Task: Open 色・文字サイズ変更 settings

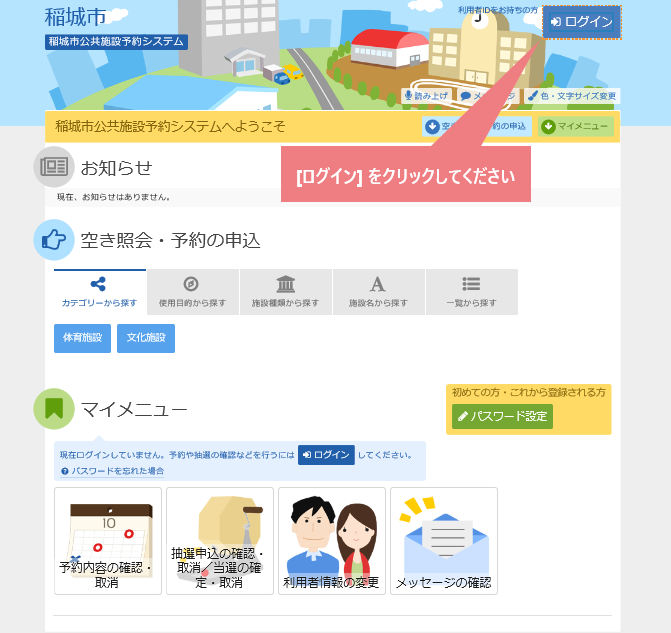Action: coord(573,96)
